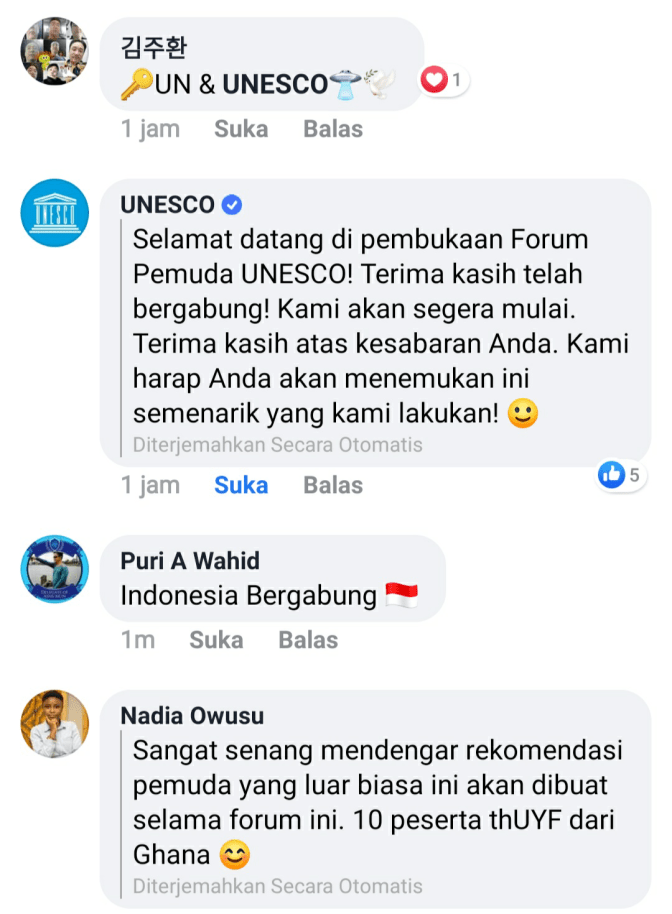Open Puri A Wahid's avatar

(55, 569)
